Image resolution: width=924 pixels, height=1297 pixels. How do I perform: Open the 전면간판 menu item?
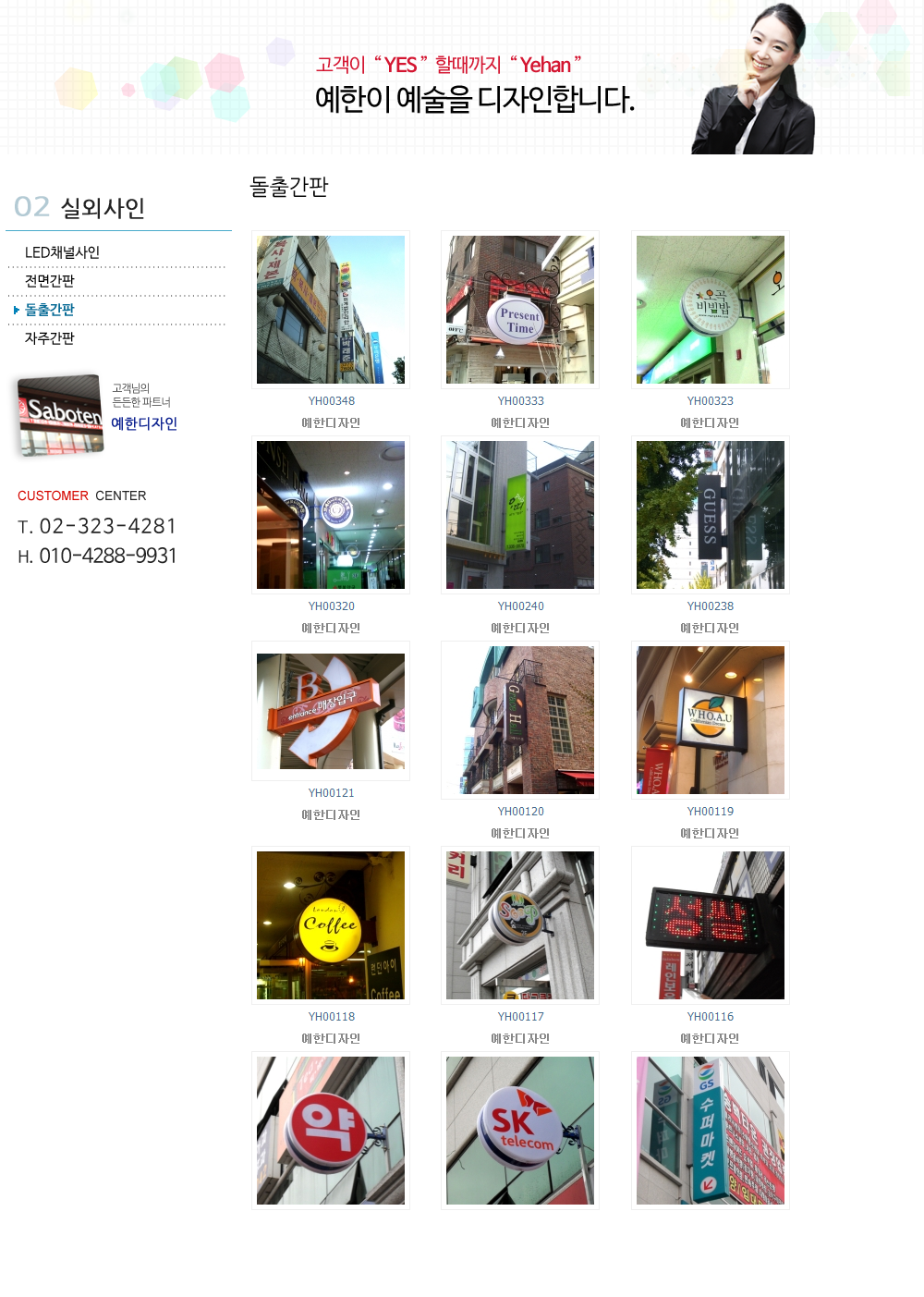click(x=50, y=281)
